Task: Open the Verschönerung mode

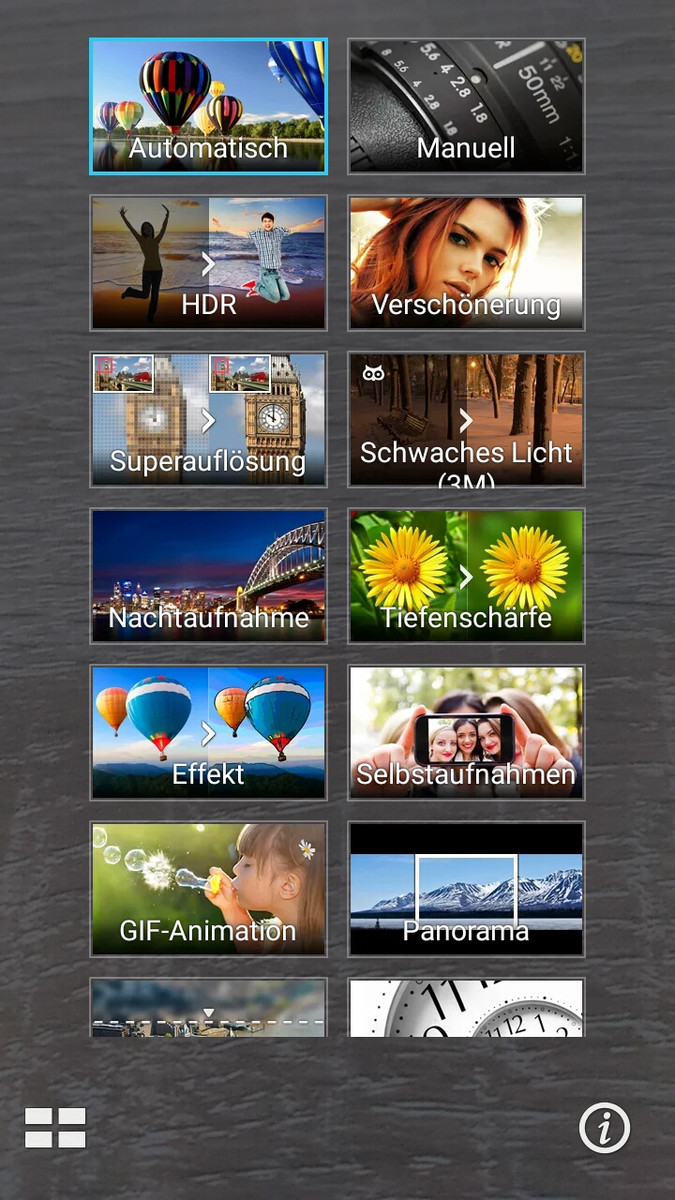Action: [x=466, y=263]
